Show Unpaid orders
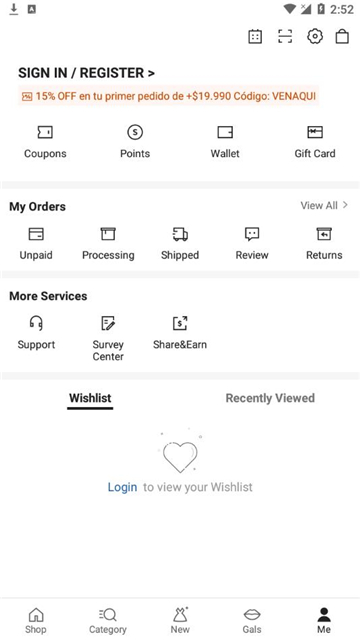Image resolution: width=360 pixels, height=640 pixels. [36, 244]
